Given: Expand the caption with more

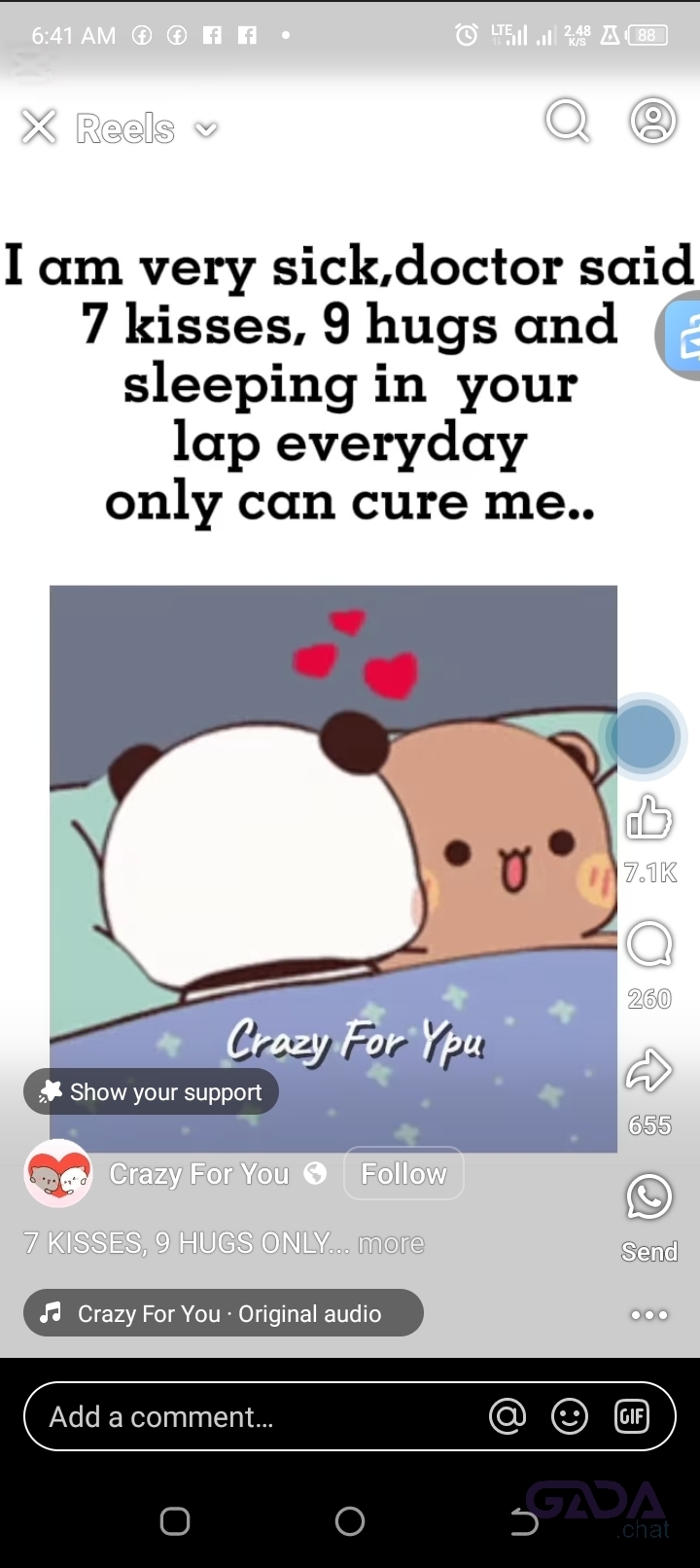Looking at the screenshot, I should 391,1243.
